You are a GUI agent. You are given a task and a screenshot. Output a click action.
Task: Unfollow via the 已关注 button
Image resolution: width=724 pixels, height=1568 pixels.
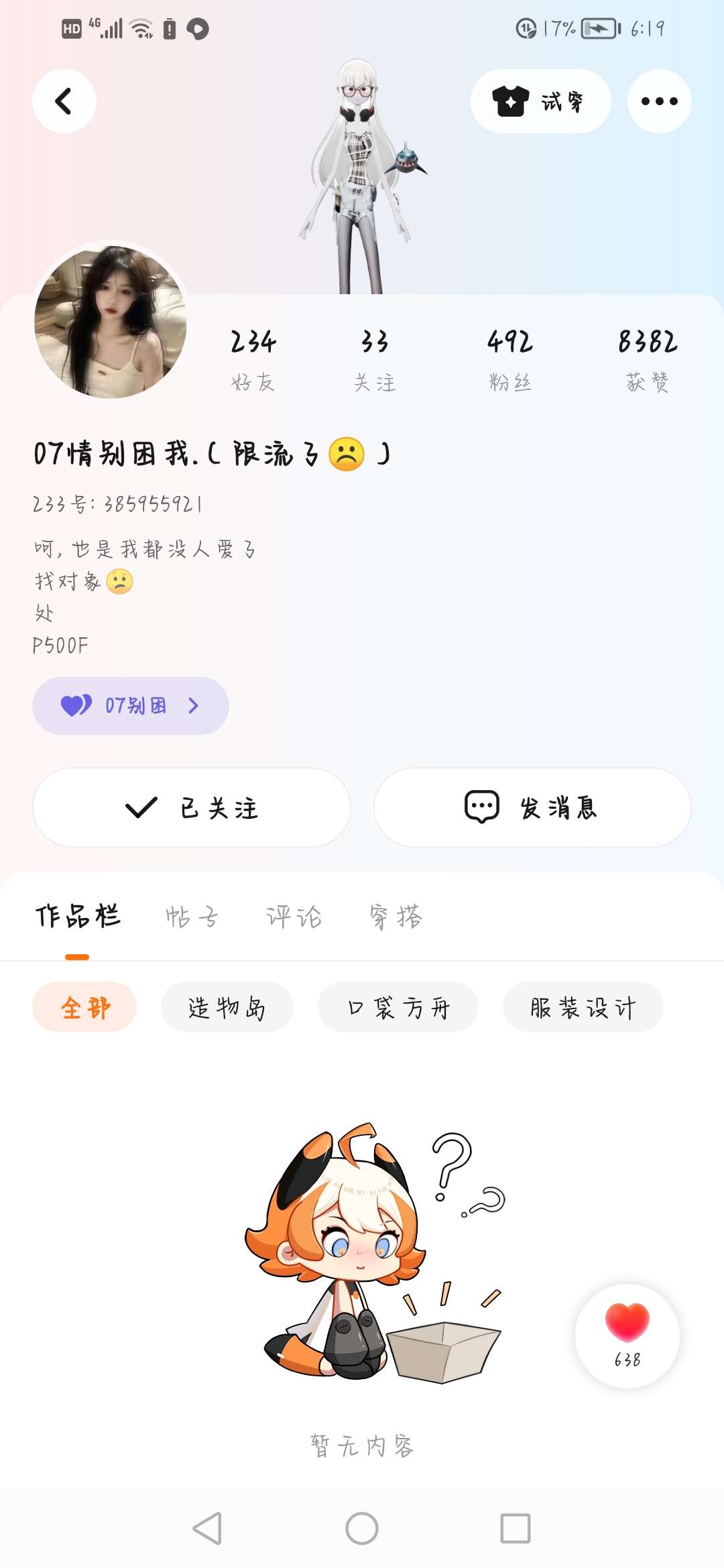(x=192, y=807)
